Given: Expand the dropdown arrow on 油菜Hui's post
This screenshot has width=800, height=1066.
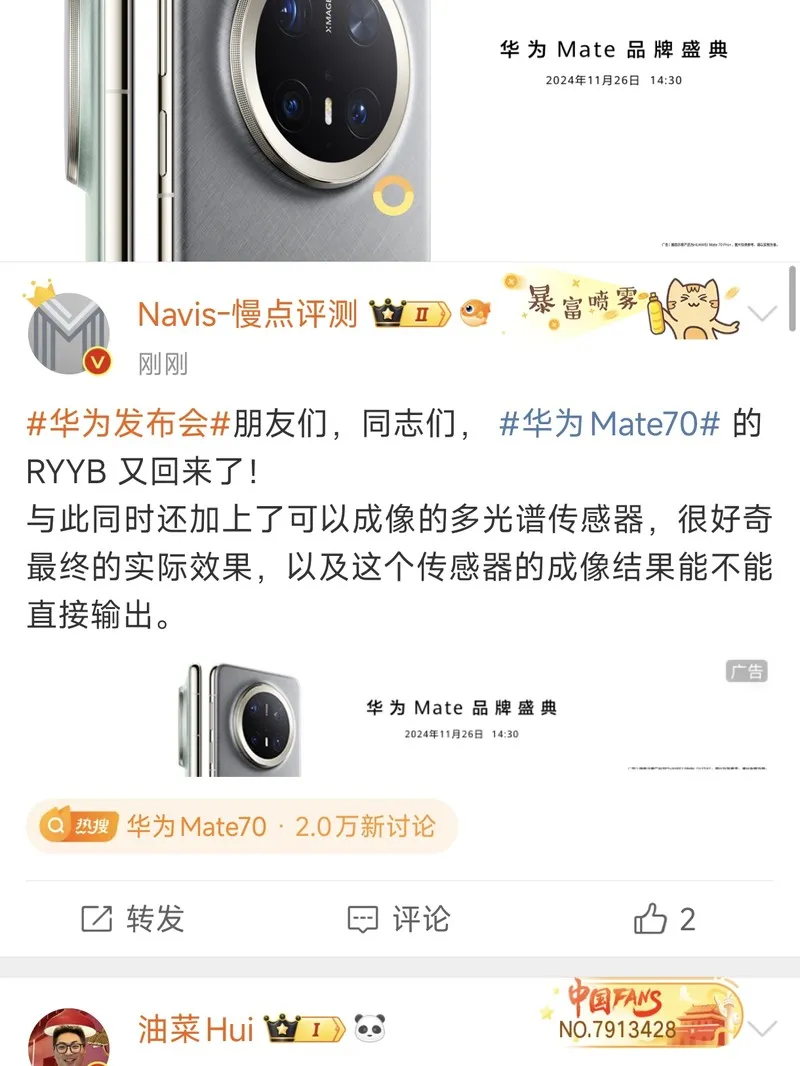Looking at the screenshot, I should click(x=763, y=1028).
